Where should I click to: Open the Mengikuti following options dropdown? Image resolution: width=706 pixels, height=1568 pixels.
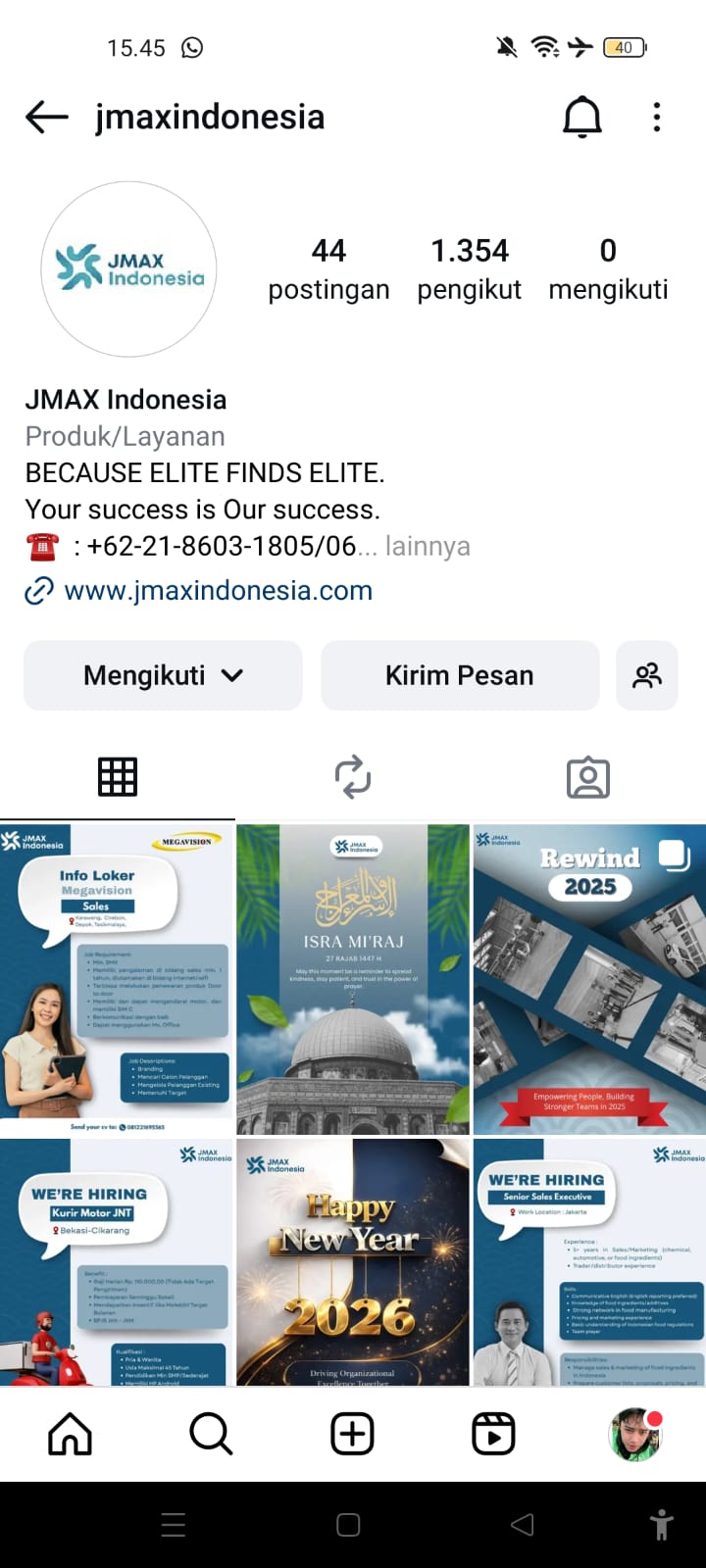[x=163, y=675]
